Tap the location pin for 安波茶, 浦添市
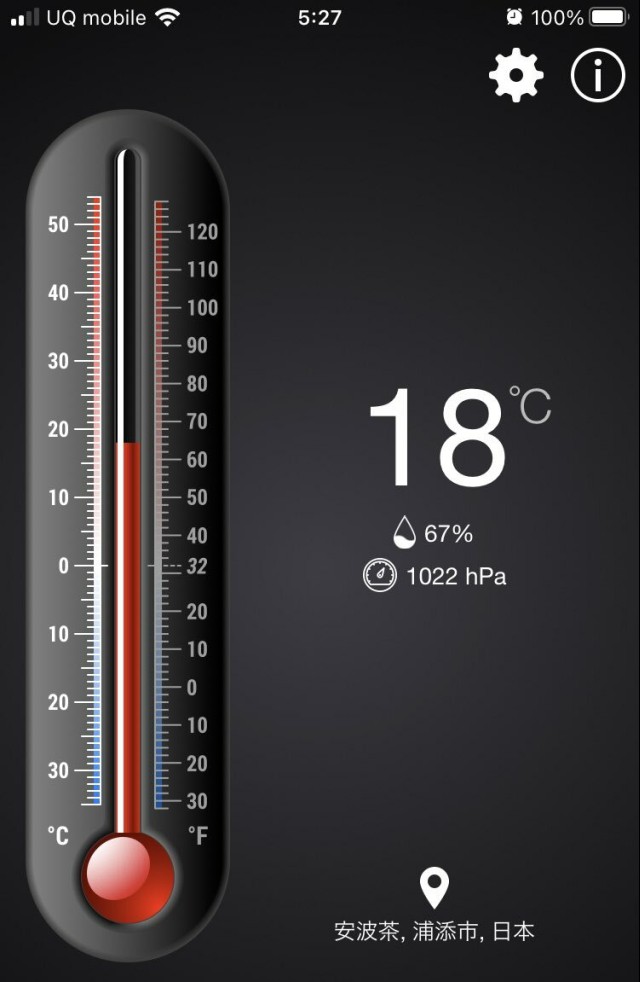Screen dimensions: 640x982 (434, 888)
